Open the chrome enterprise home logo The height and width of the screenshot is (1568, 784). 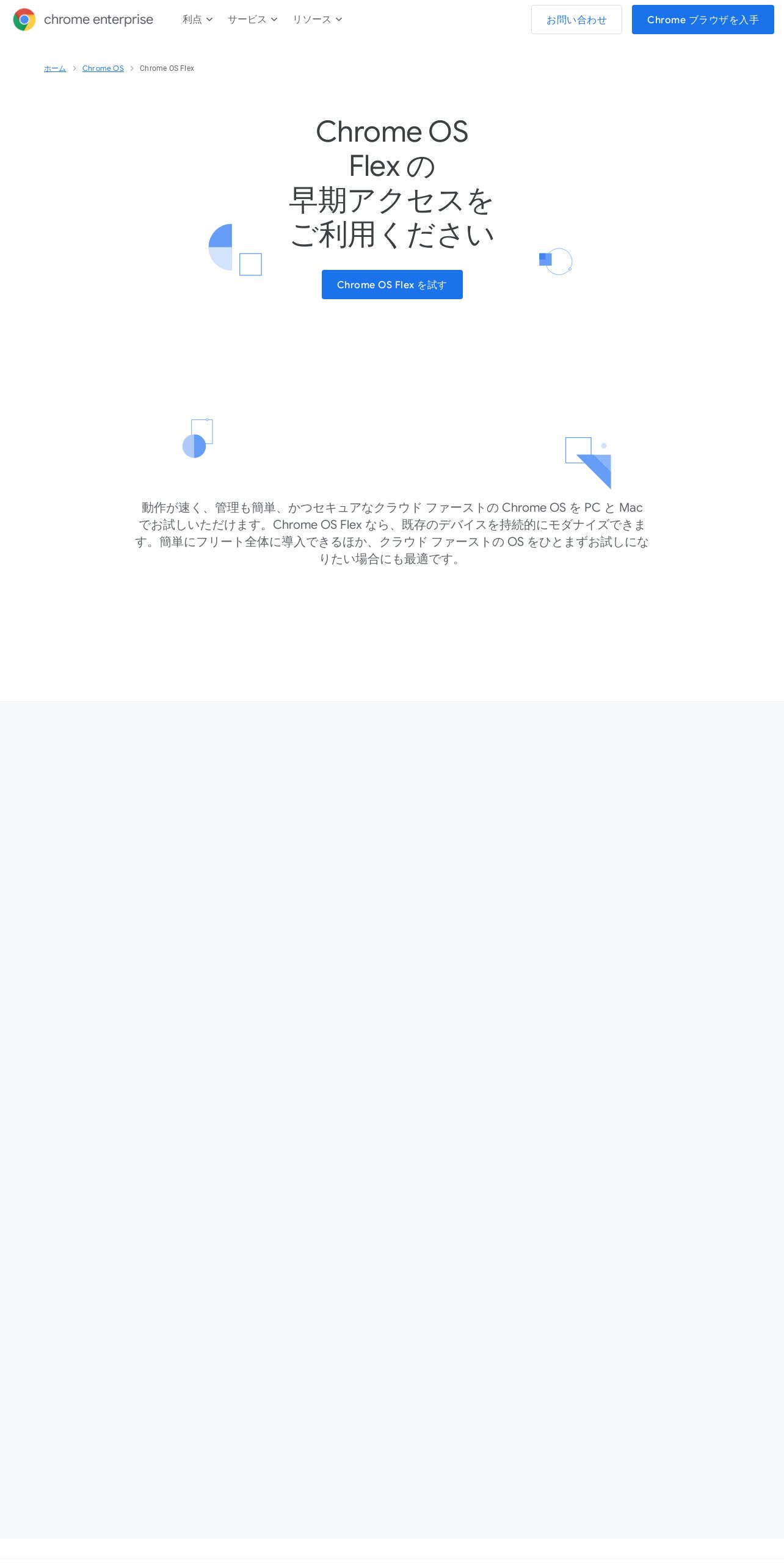(x=83, y=20)
